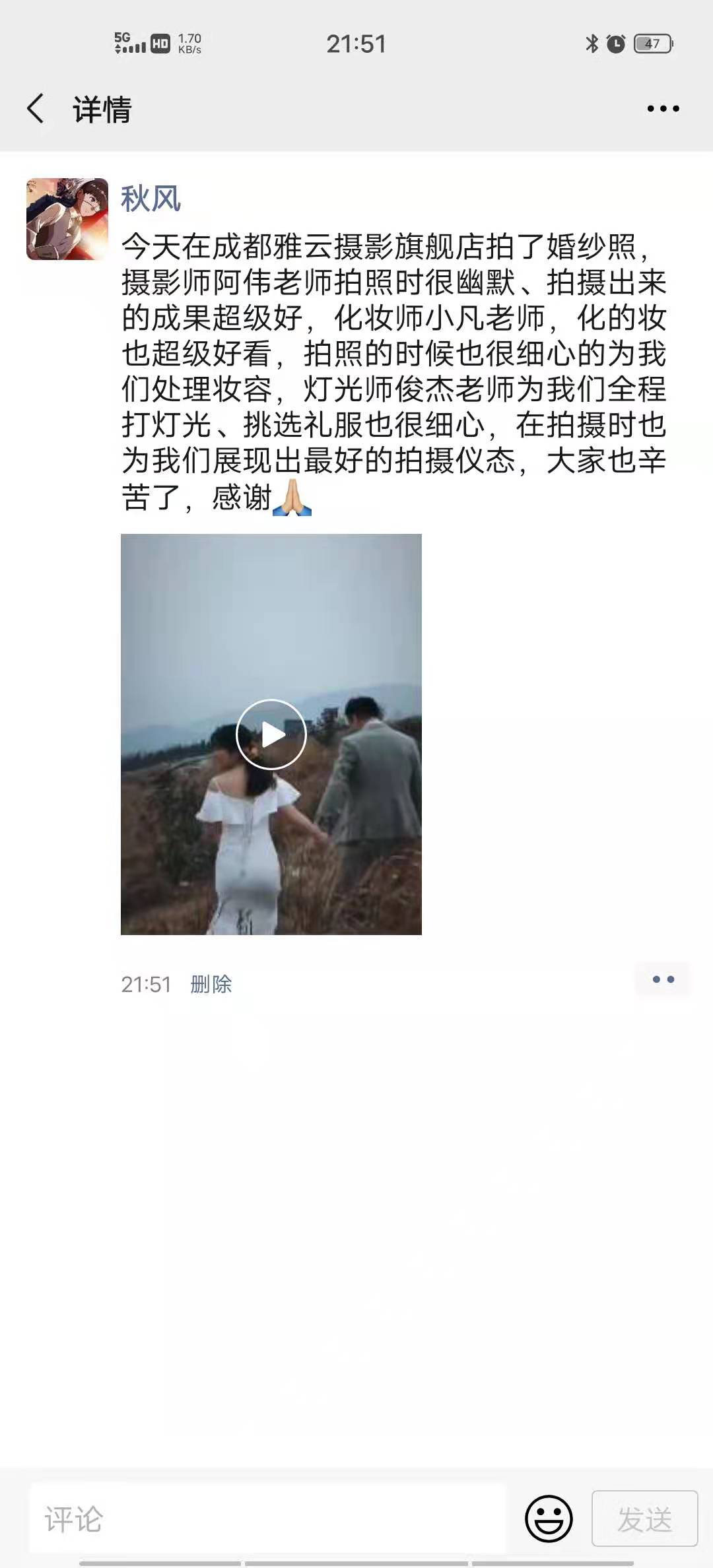
Task: Open the 秋风 username link
Action: click(x=151, y=199)
